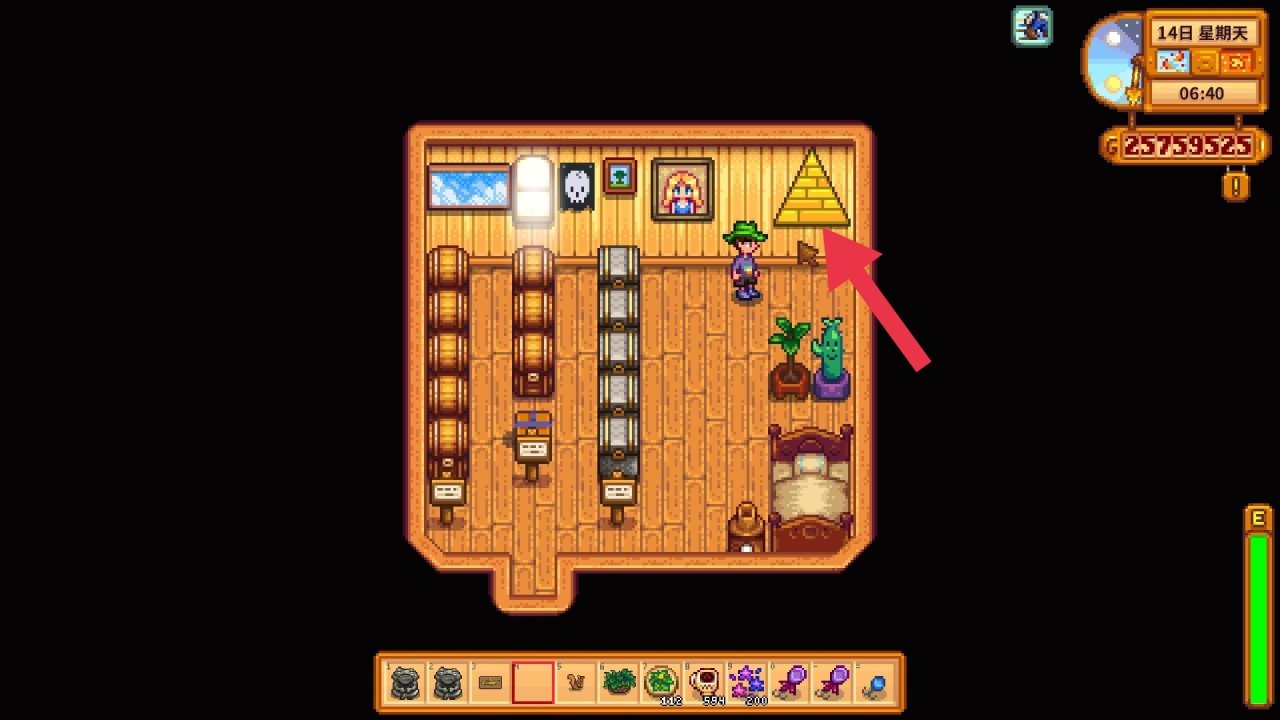Open the journal exclamation icon
This screenshot has width=1280, height=720.
point(1236,186)
